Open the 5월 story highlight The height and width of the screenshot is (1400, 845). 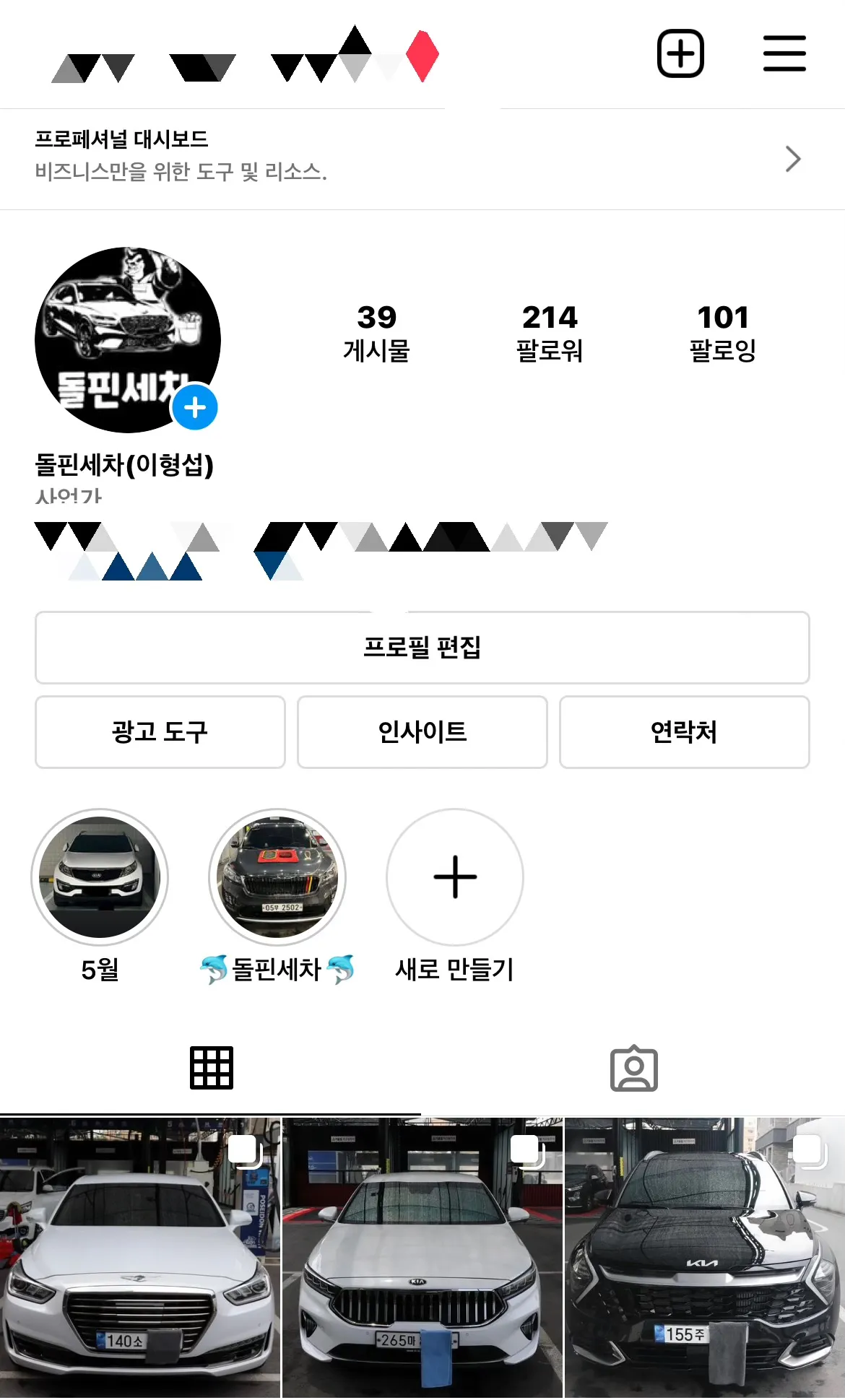[x=99, y=876]
